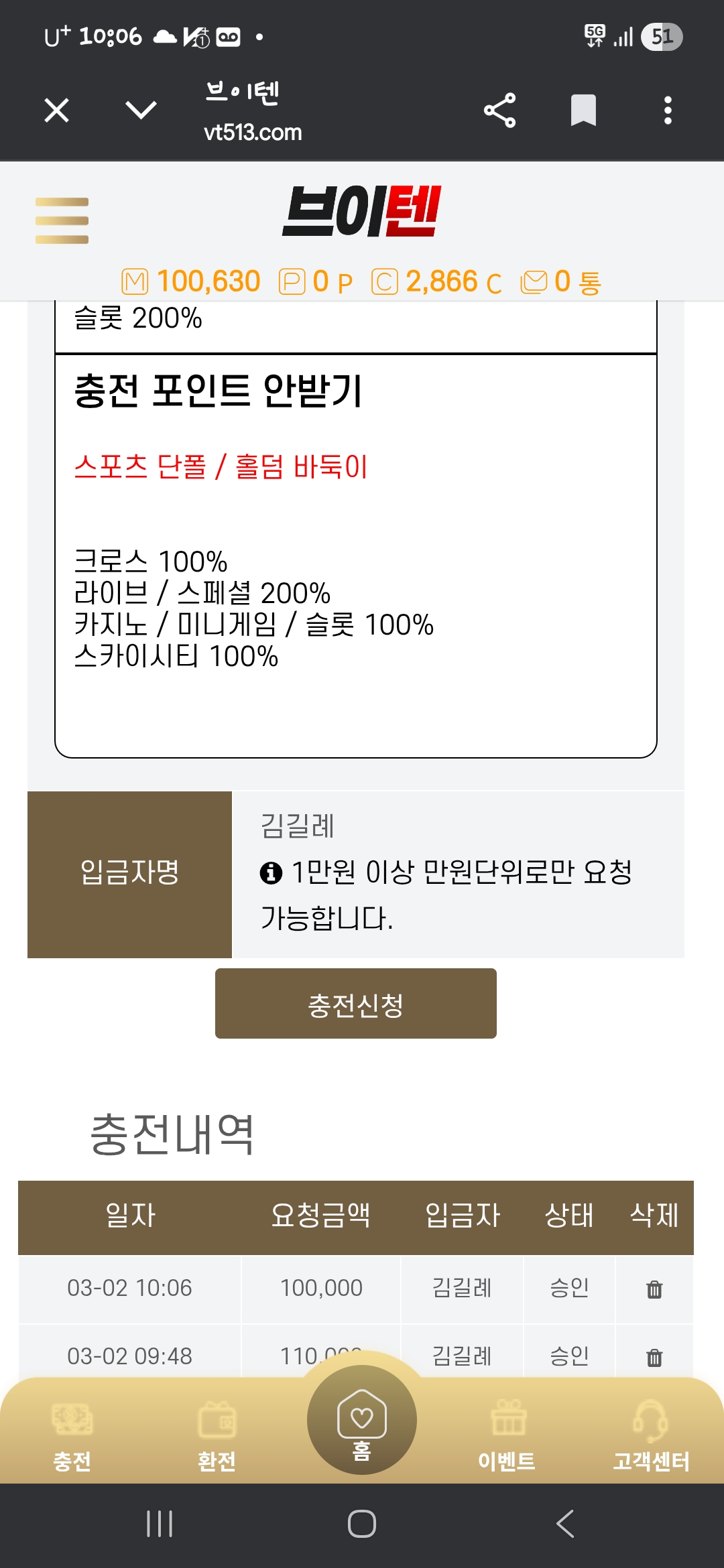Open the browser overflow menu
Screen dimensions: 724x1568
tap(667, 111)
